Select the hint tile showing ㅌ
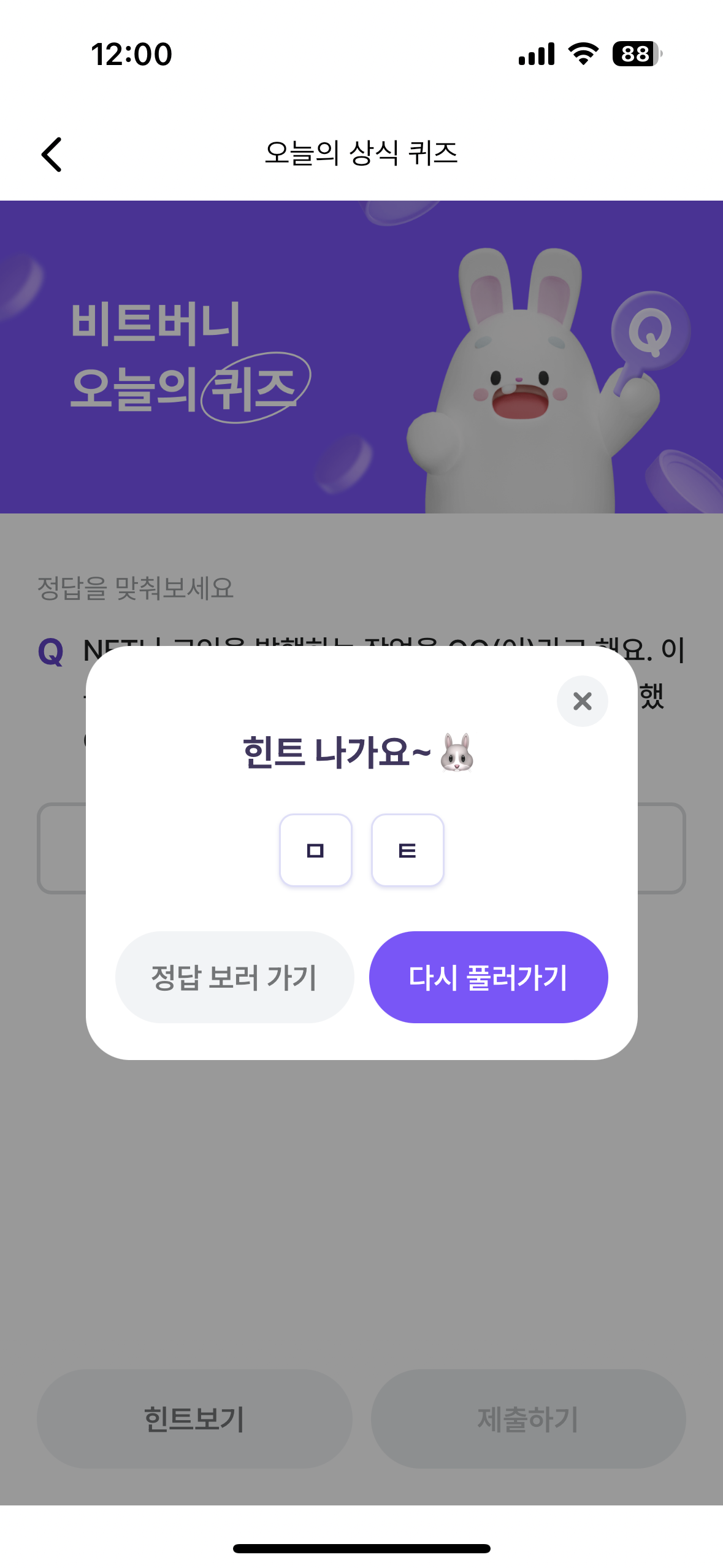 pyautogui.click(x=408, y=849)
